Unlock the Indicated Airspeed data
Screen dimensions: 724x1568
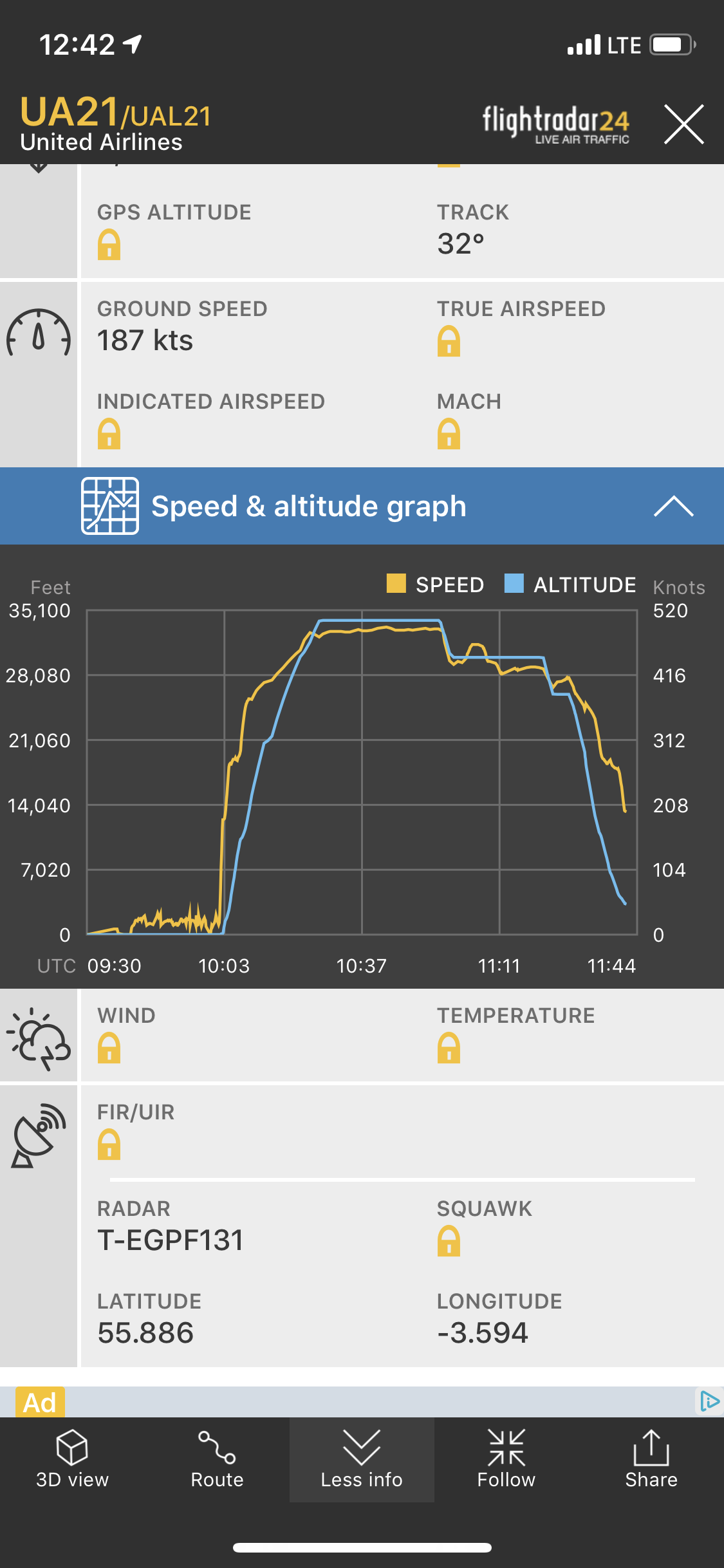pos(109,434)
